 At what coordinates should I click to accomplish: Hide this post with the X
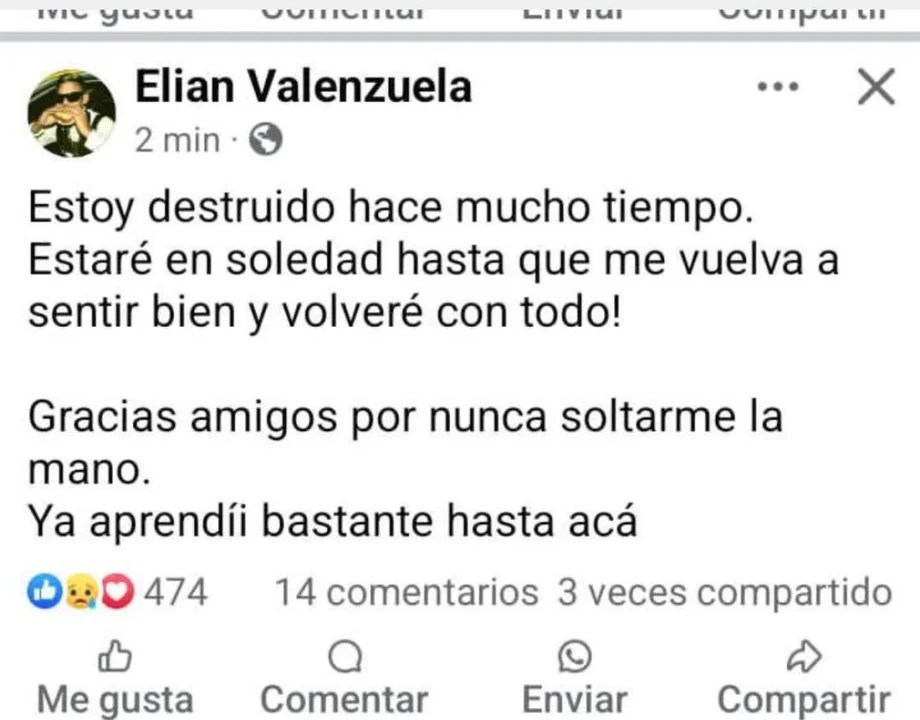876,89
